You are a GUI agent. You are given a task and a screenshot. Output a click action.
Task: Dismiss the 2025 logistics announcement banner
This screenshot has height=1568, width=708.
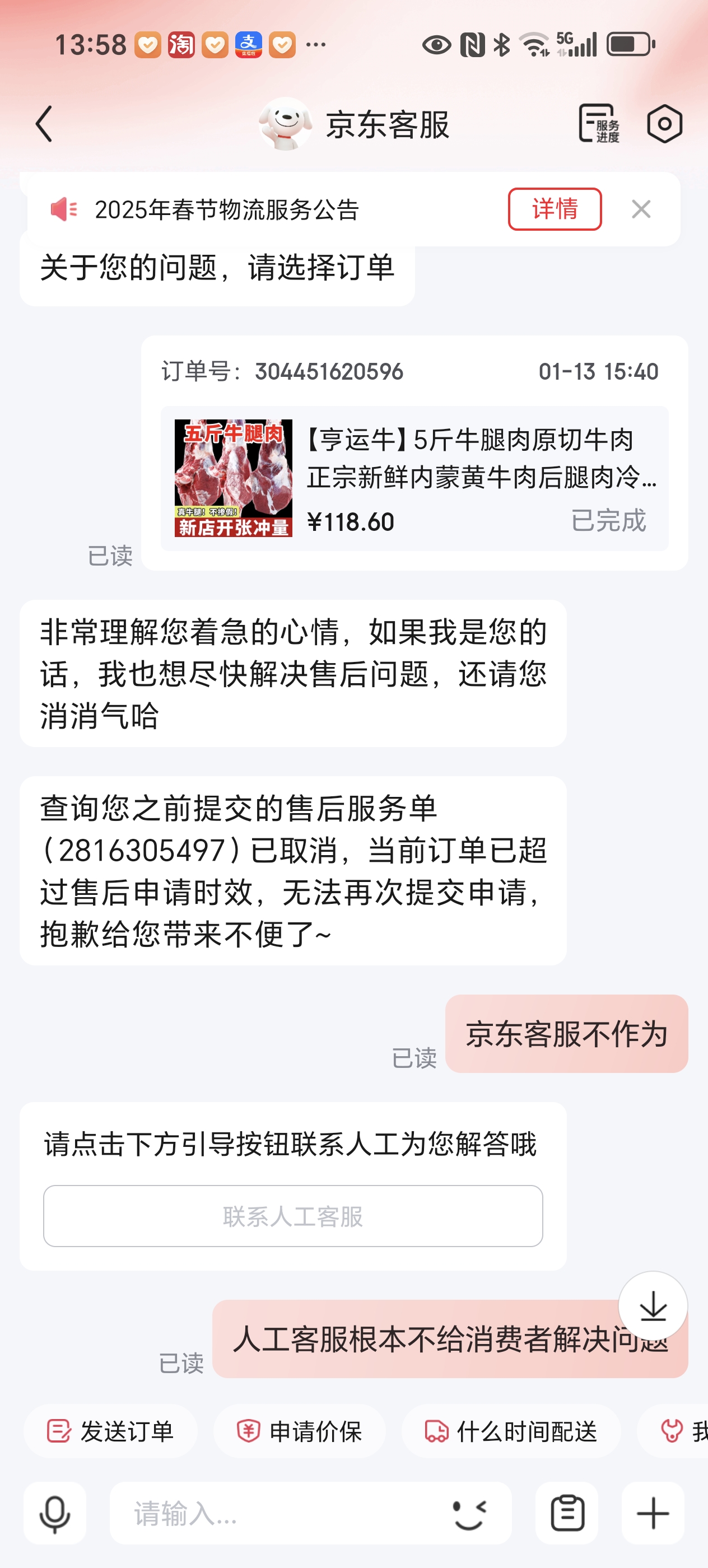pos(641,209)
